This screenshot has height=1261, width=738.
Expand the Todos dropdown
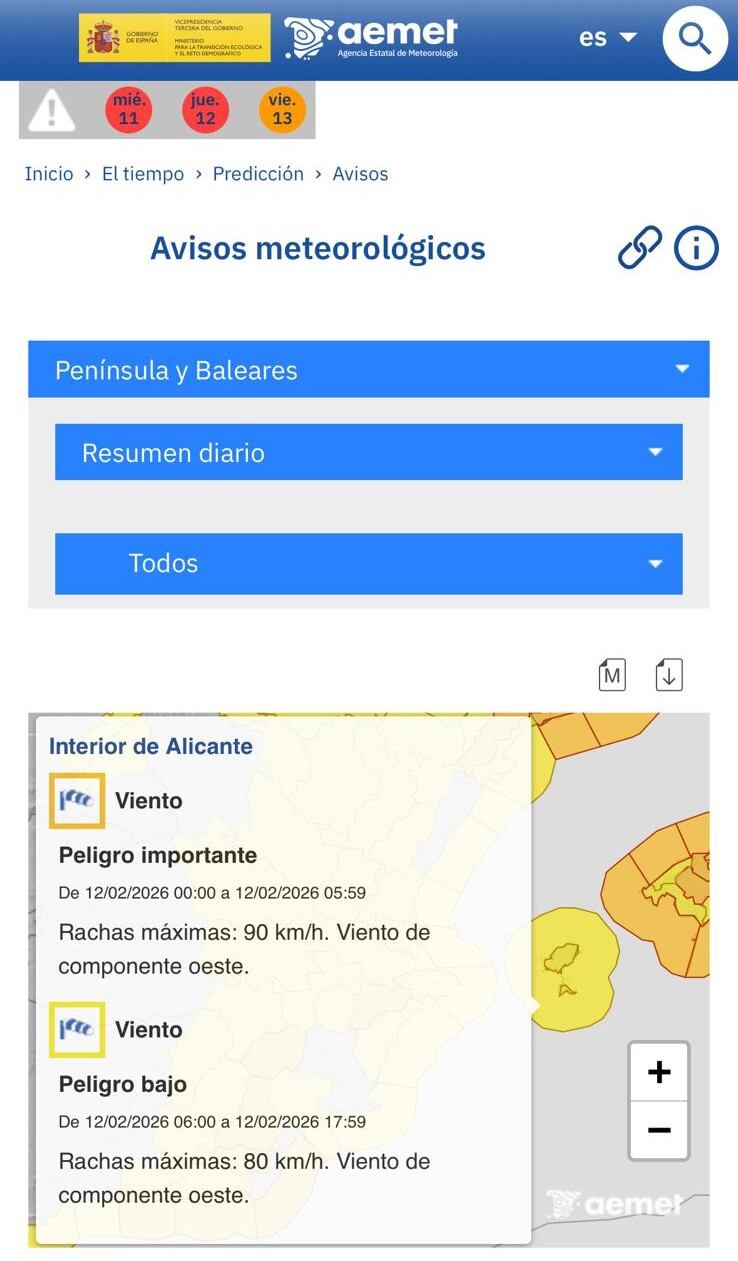coord(369,563)
